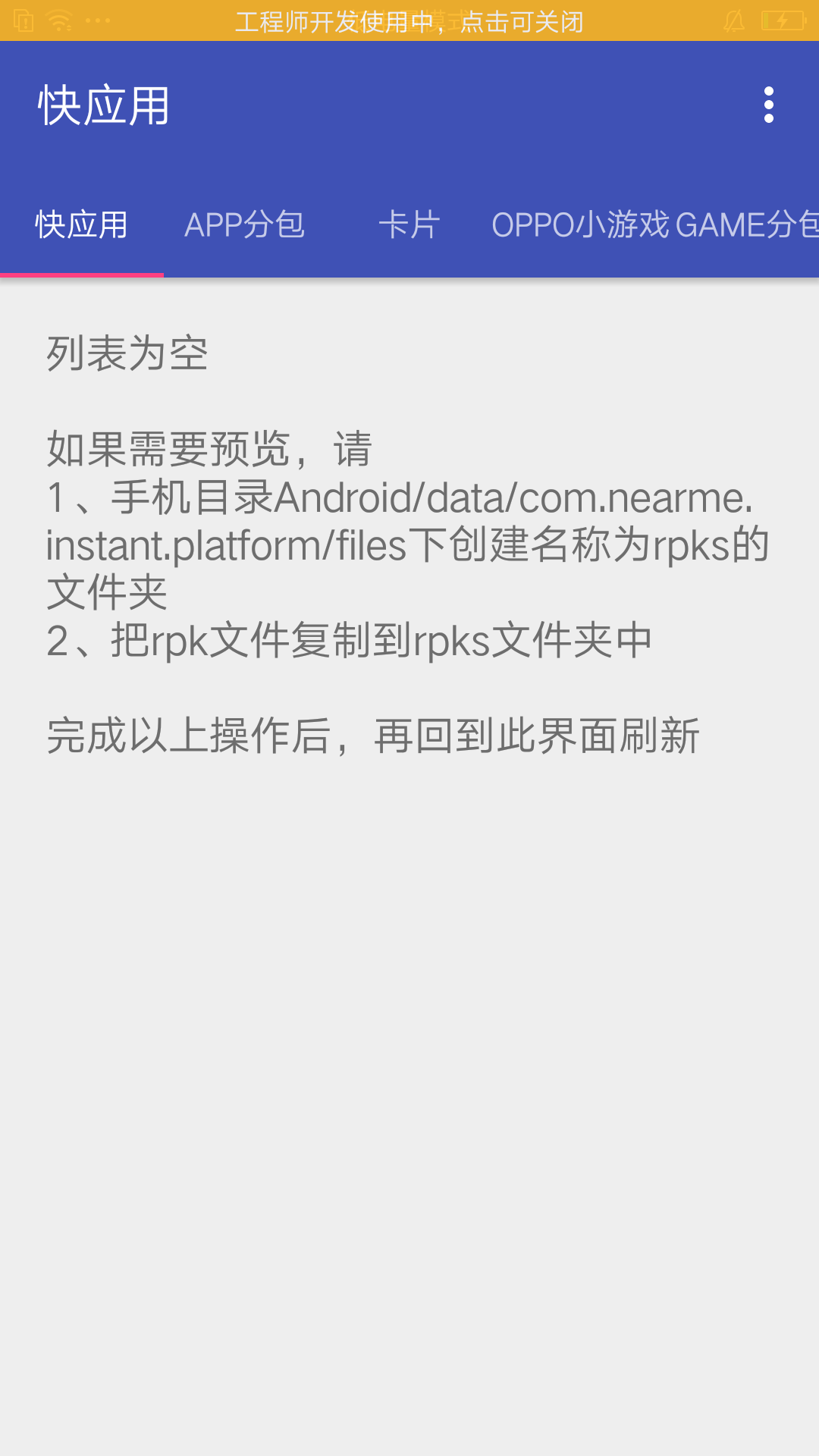
Task: Switch to the GAME分包 tab
Action: click(x=747, y=225)
